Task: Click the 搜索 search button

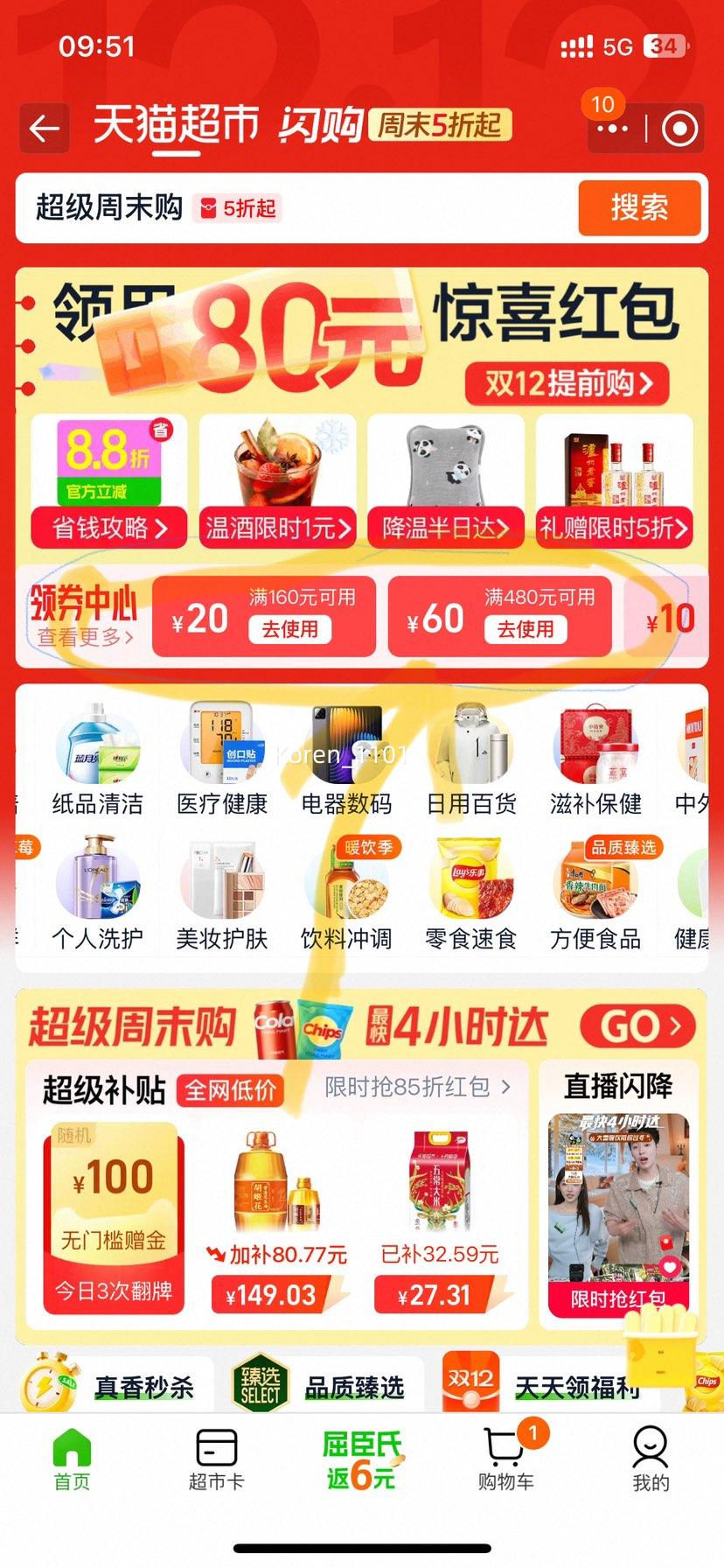Action: [639, 208]
